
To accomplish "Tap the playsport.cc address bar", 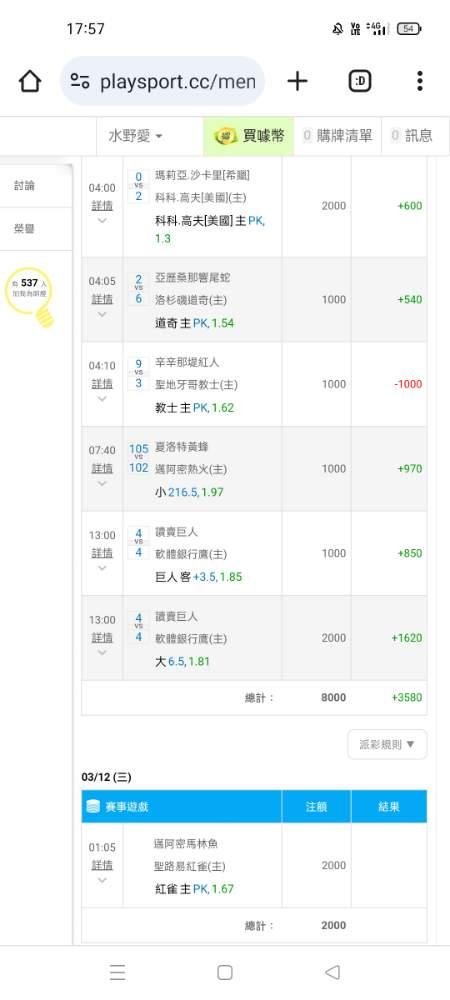I will (x=163, y=81).
